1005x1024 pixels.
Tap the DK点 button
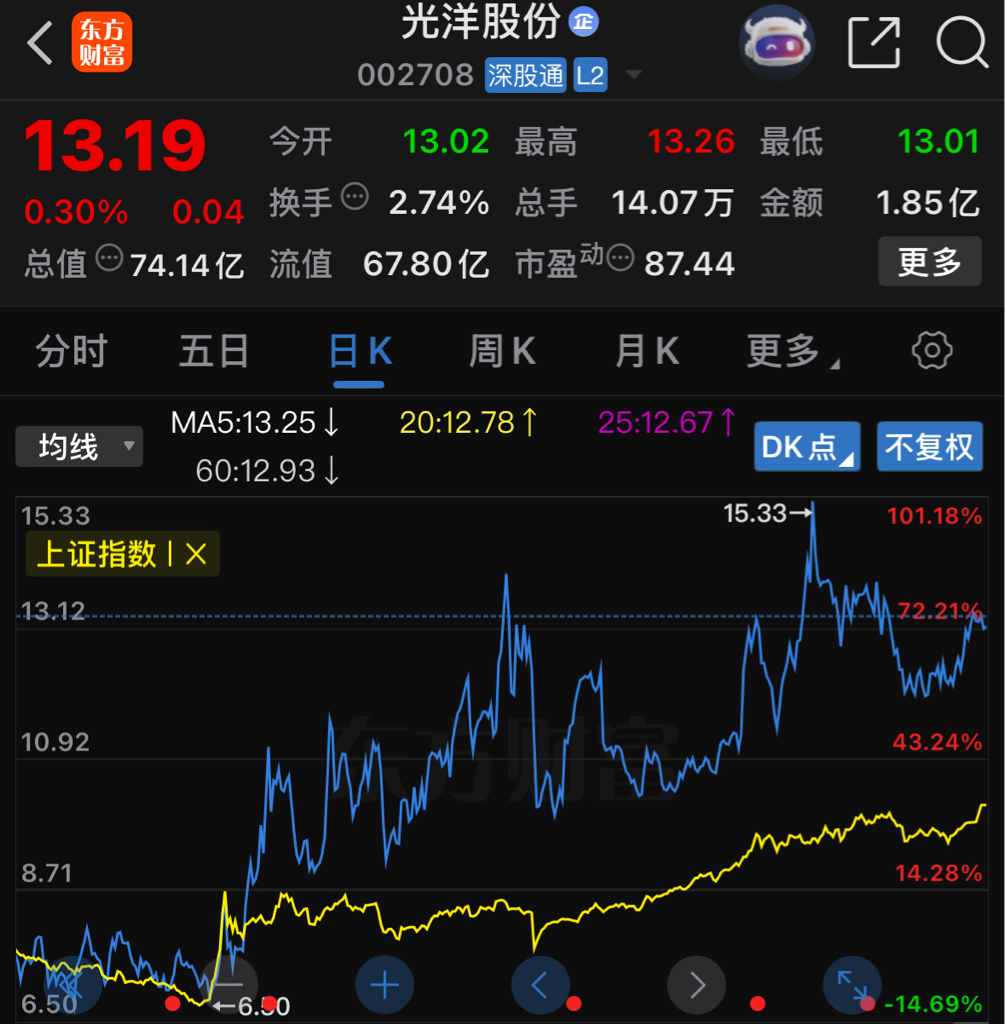(x=806, y=447)
